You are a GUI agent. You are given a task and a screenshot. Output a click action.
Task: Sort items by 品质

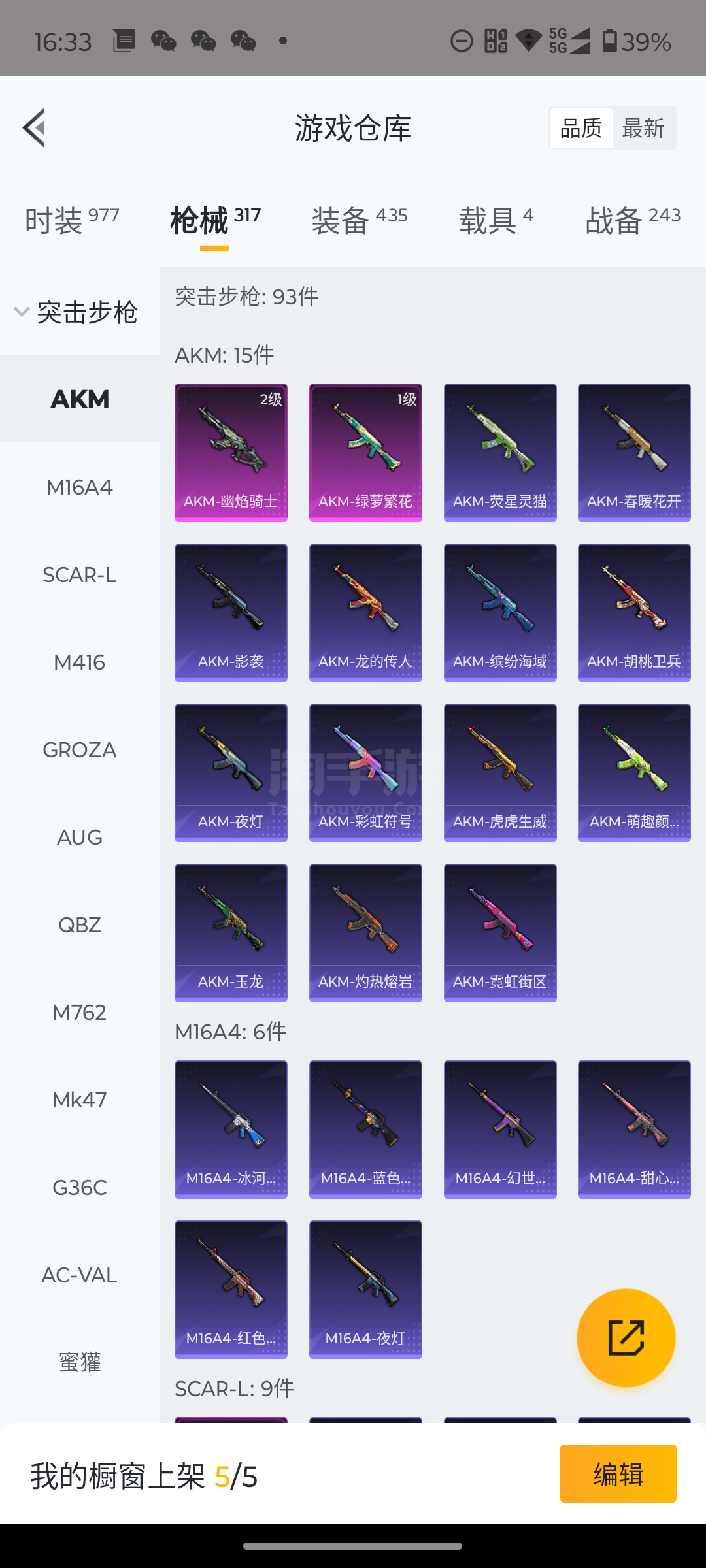click(581, 128)
